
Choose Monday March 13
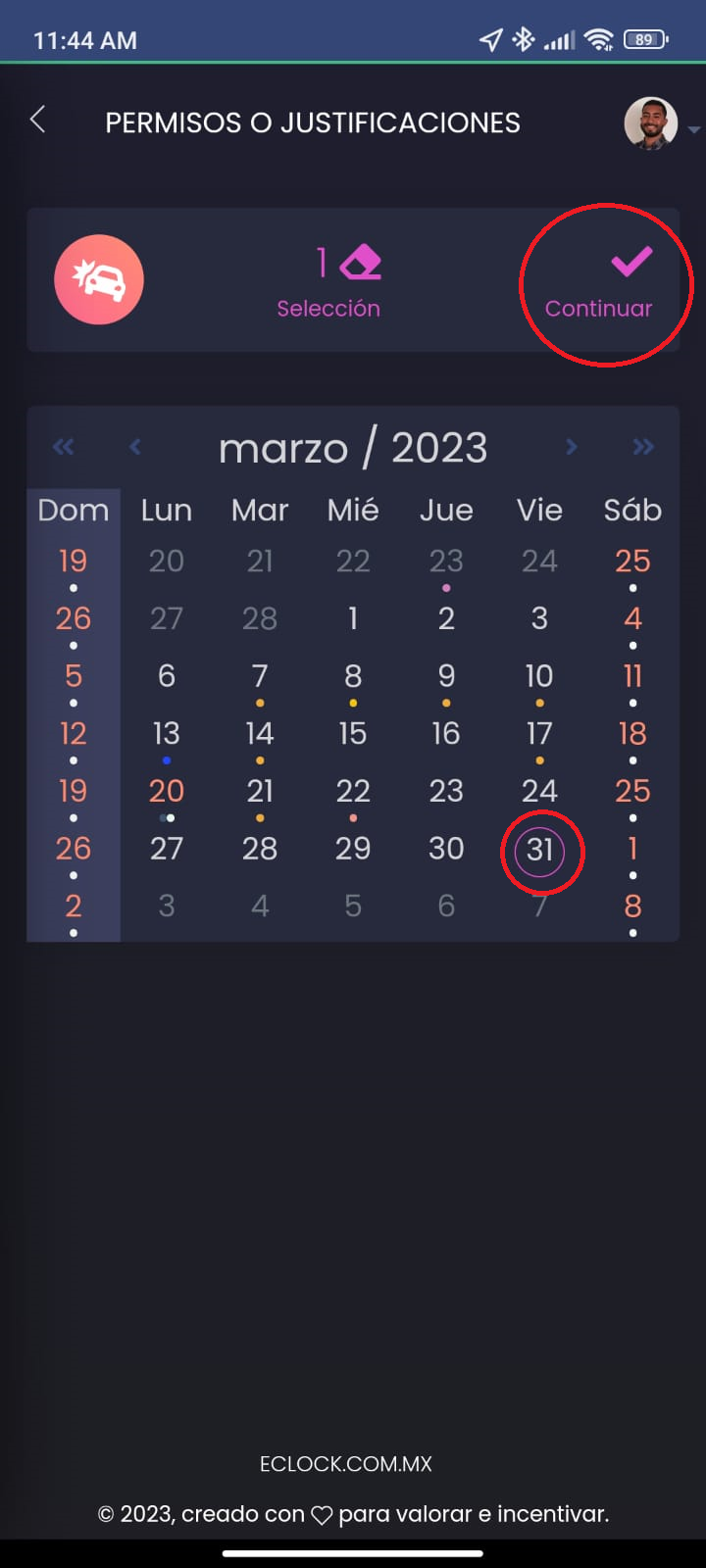167,734
